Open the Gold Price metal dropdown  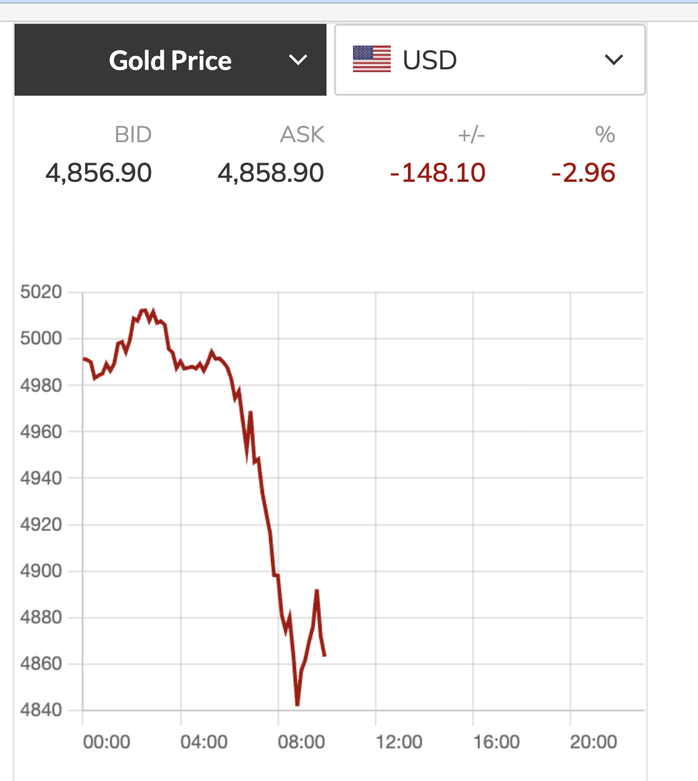(171, 60)
